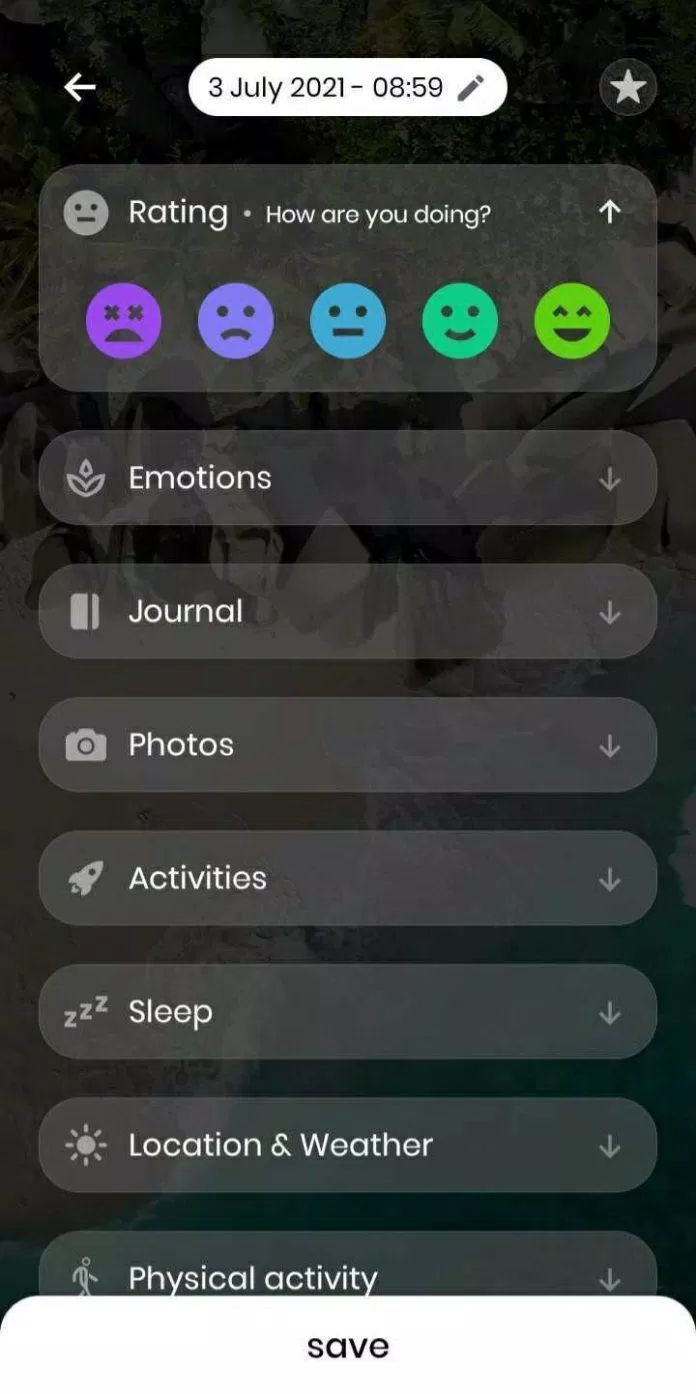This screenshot has height=1394, width=696.
Task: Collapse the Rating section
Action: pyautogui.click(x=609, y=212)
